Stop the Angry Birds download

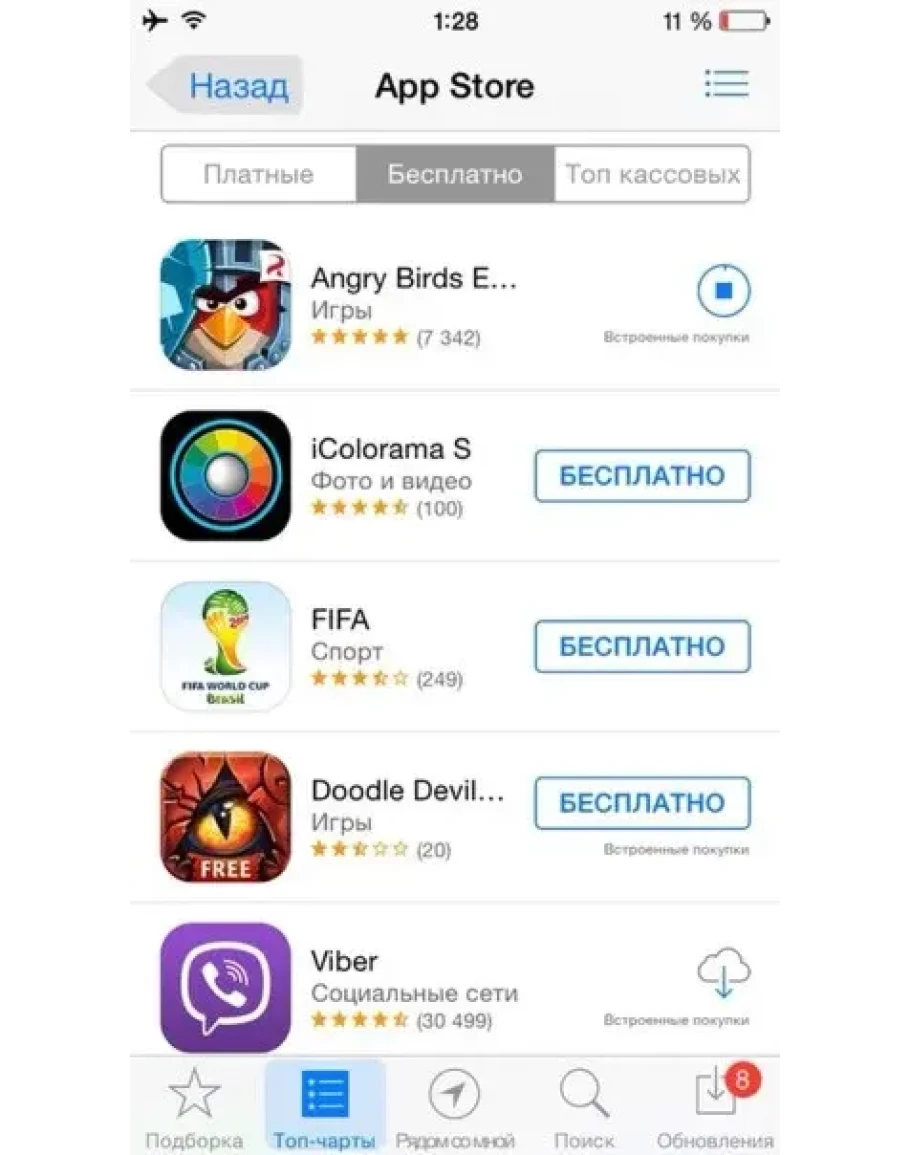724,291
